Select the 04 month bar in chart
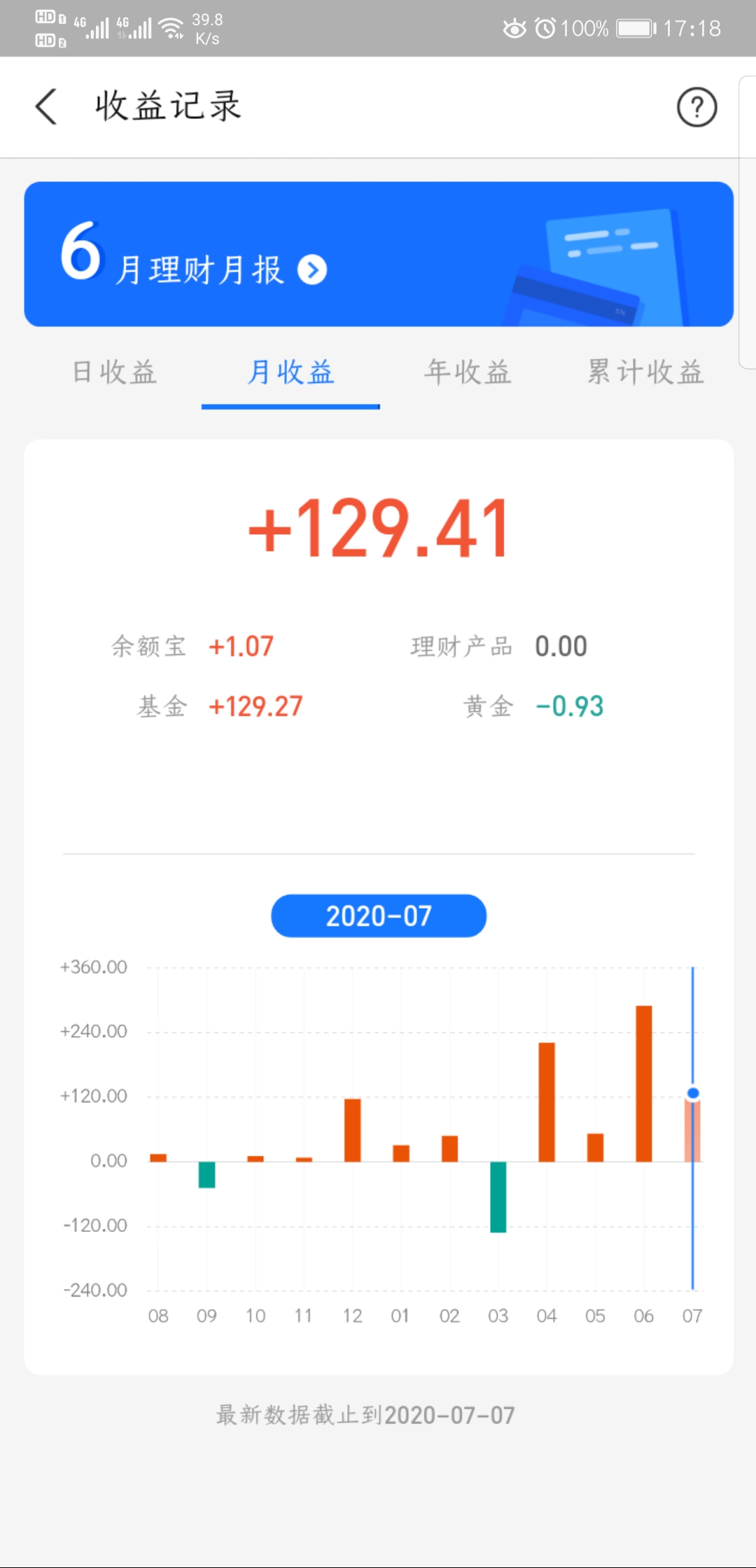This screenshot has height=1568, width=756. click(x=547, y=1102)
